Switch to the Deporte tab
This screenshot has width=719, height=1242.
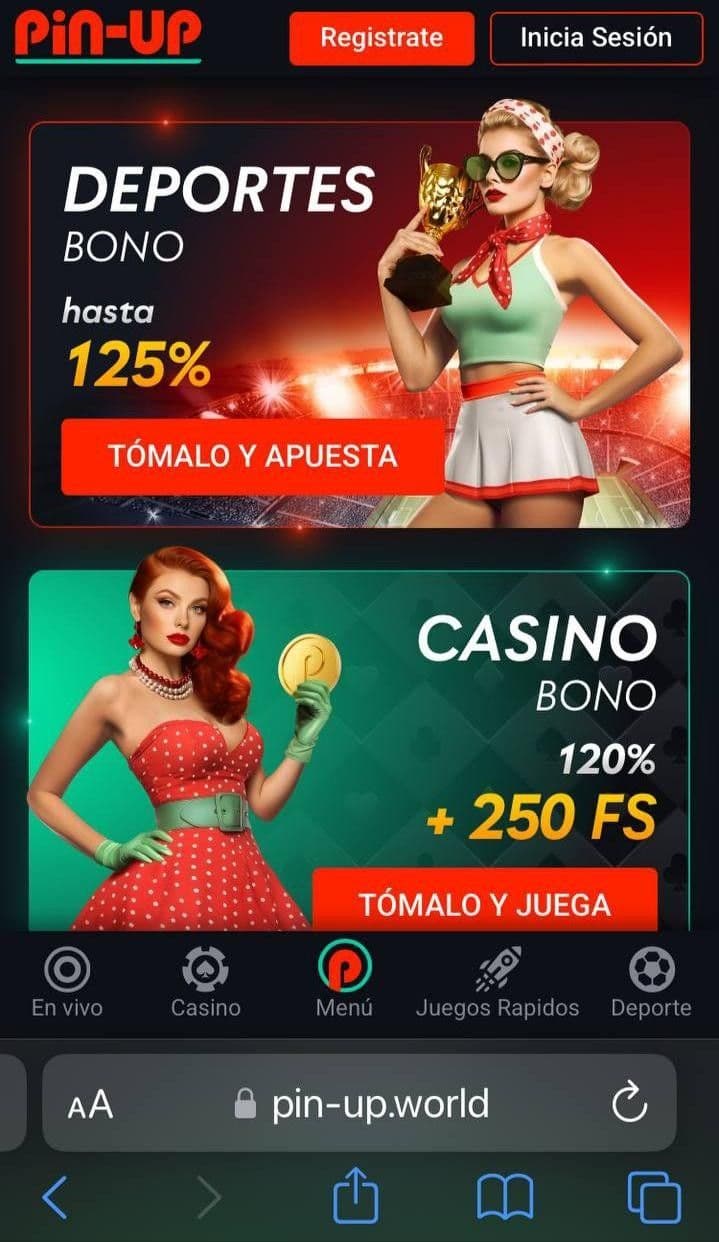click(x=651, y=983)
